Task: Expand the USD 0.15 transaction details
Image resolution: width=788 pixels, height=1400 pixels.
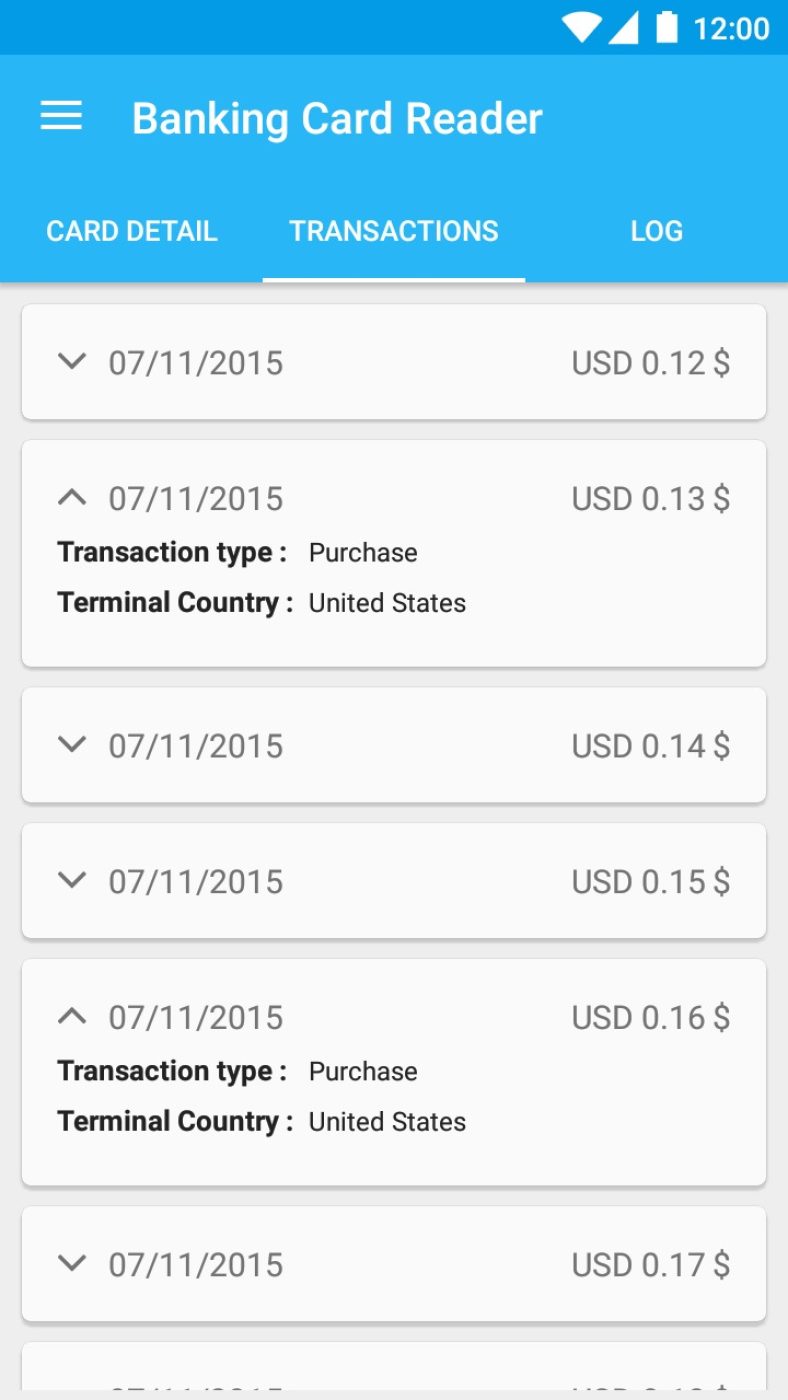Action: click(72, 881)
